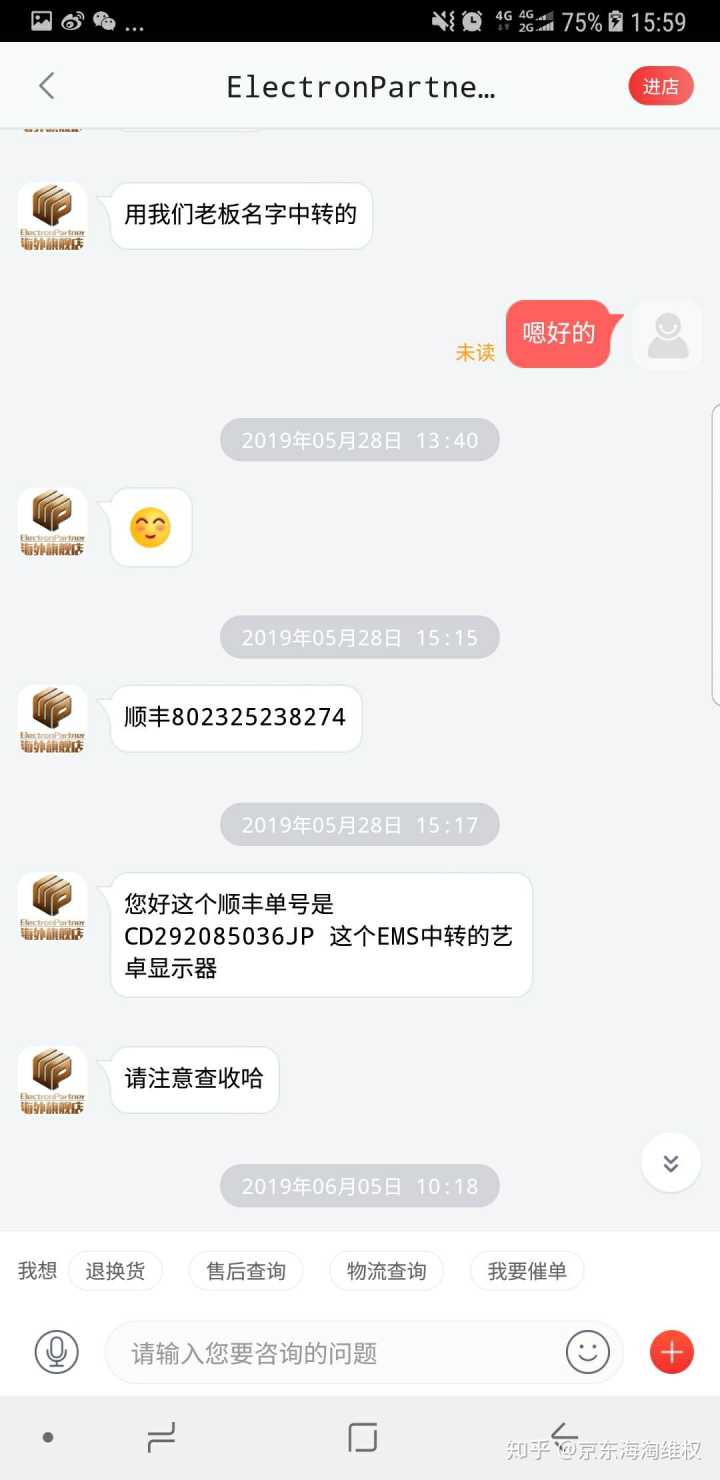
Task: Open 物流查询 logistics lookup chip
Action: click(386, 1271)
